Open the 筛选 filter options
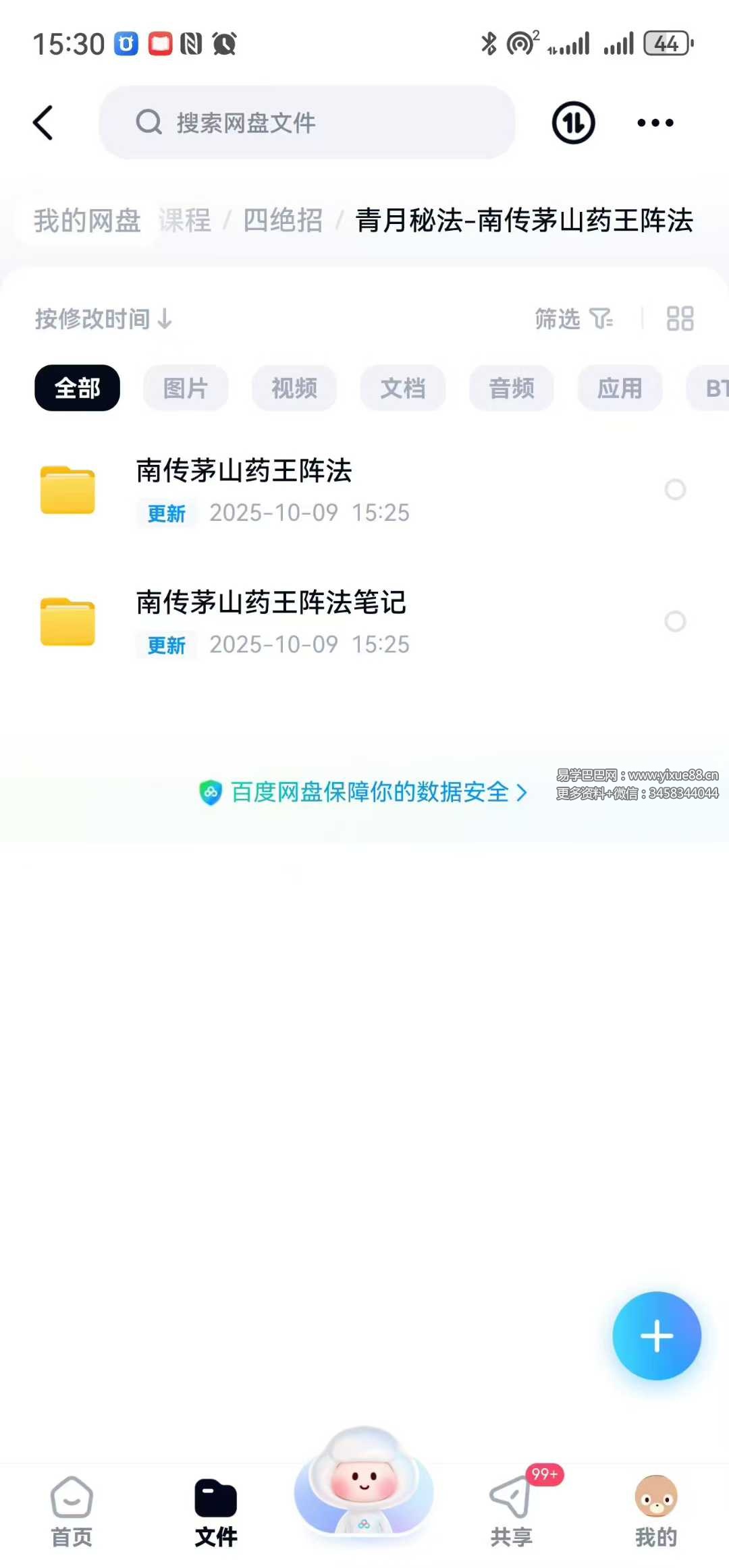The image size is (729, 1568). (573, 318)
